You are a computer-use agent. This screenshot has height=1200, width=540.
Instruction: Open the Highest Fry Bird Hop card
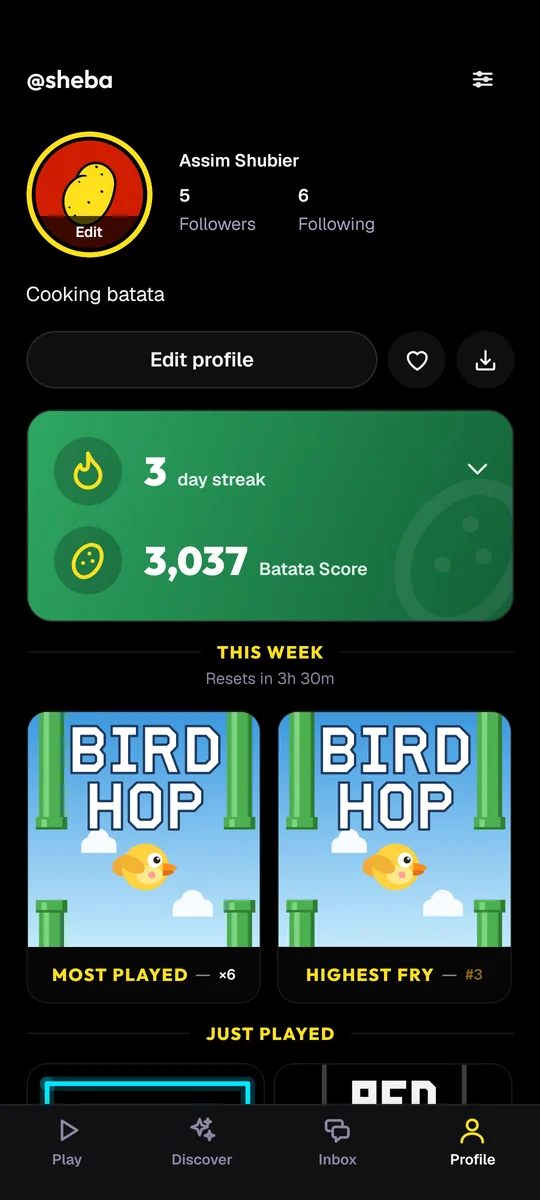click(x=395, y=857)
